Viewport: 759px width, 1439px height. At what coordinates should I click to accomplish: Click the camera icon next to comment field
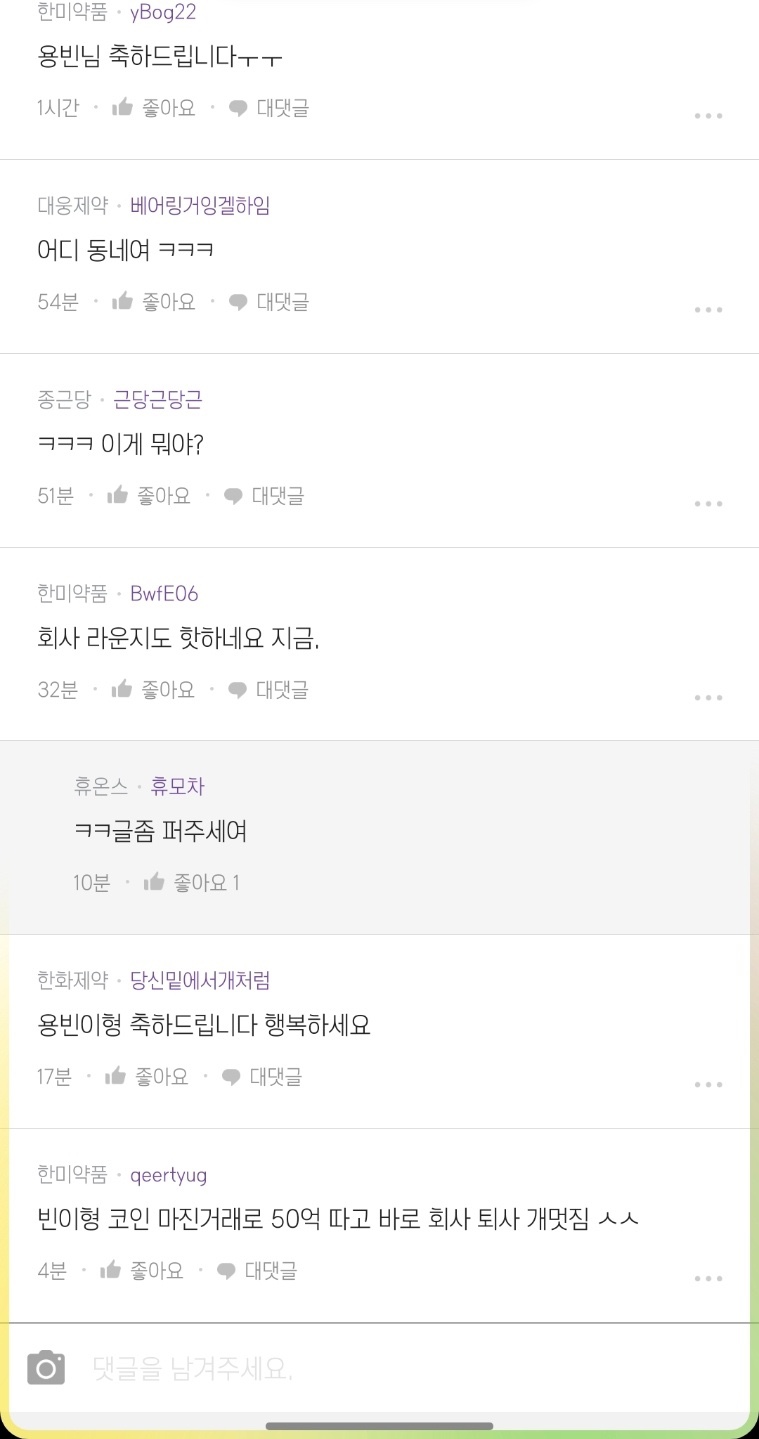coord(47,1369)
